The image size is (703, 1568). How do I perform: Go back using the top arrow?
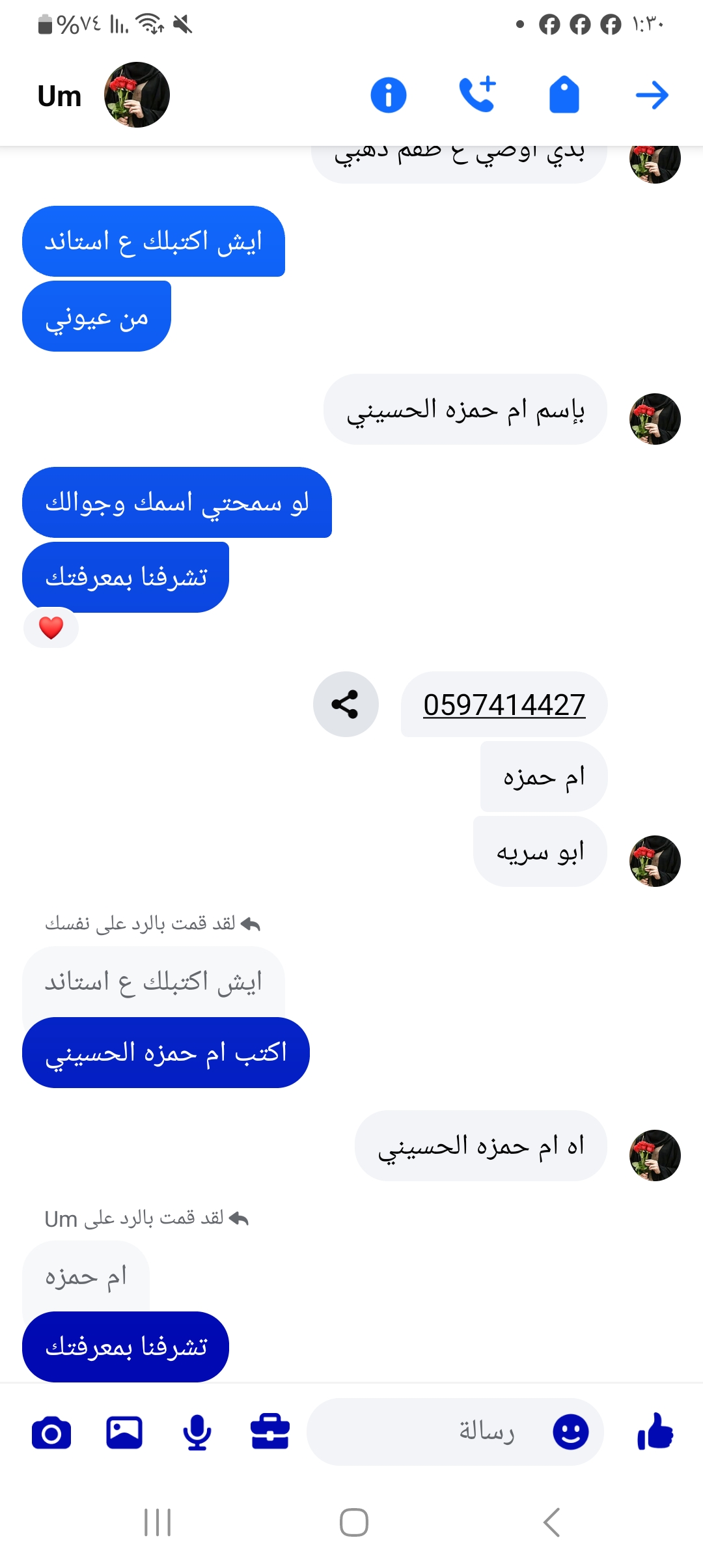click(x=652, y=95)
